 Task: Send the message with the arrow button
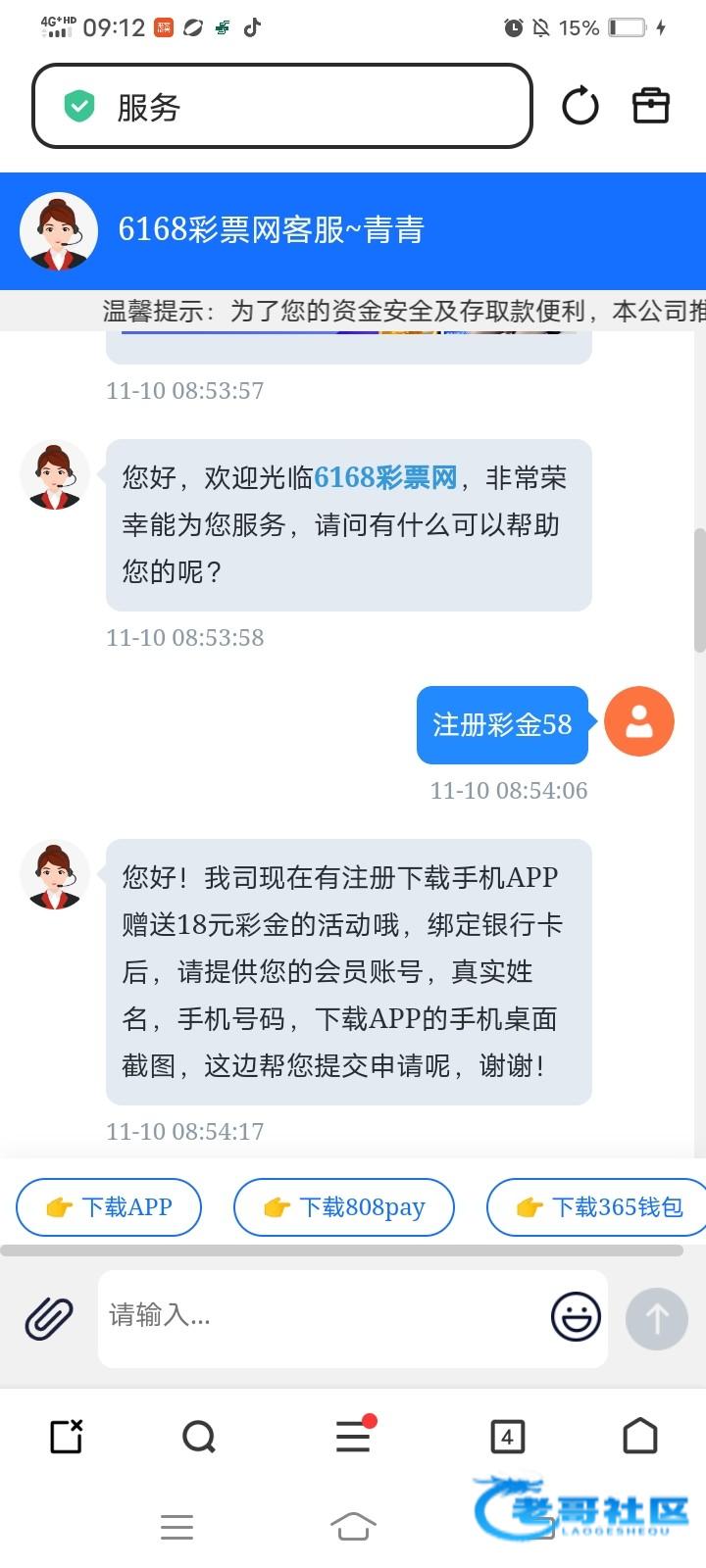coord(656,1318)
